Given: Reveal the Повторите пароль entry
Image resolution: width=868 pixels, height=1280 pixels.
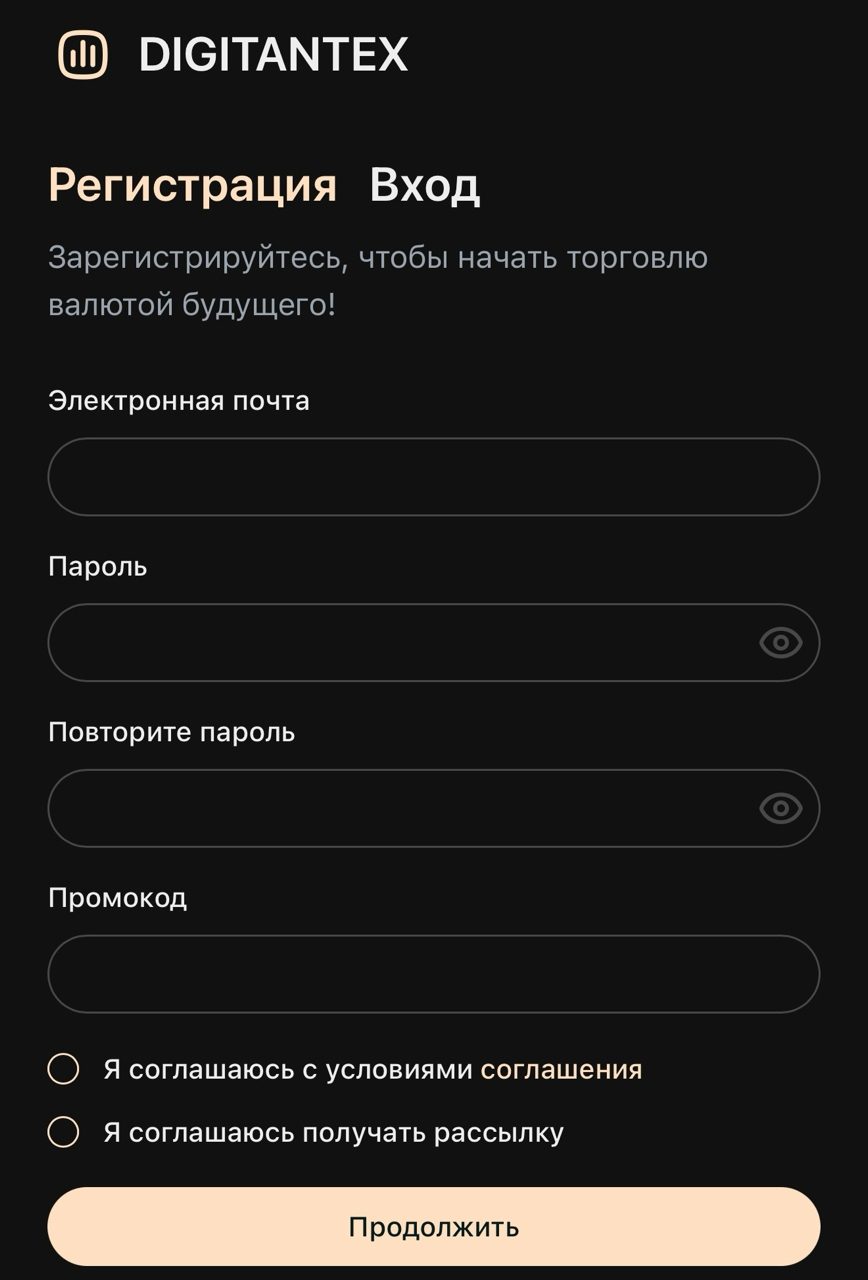Looking at the screenshot, I should click(x=781, y=808).
